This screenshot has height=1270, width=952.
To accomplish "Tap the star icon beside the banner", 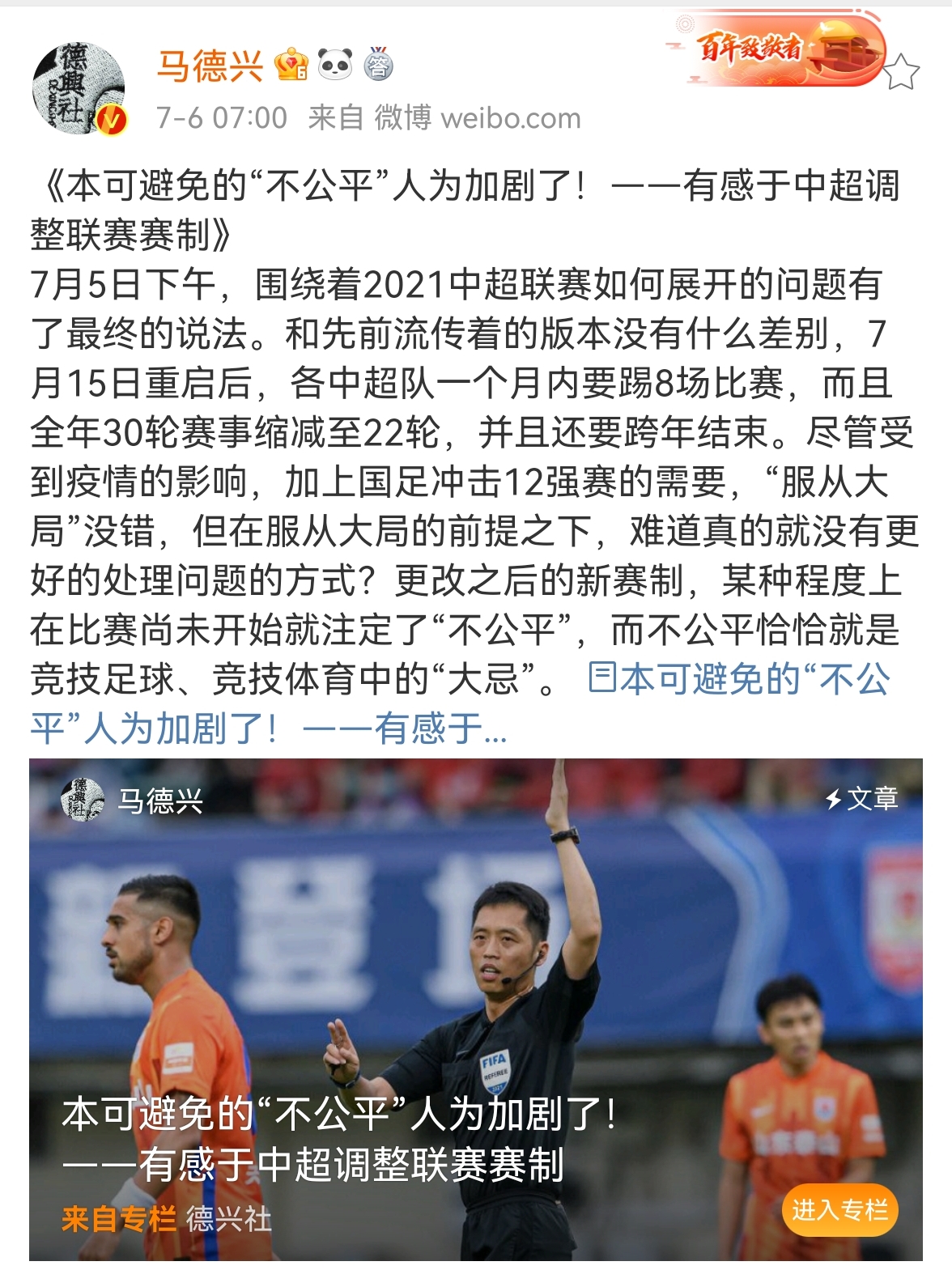I will [x=901, y=73].
